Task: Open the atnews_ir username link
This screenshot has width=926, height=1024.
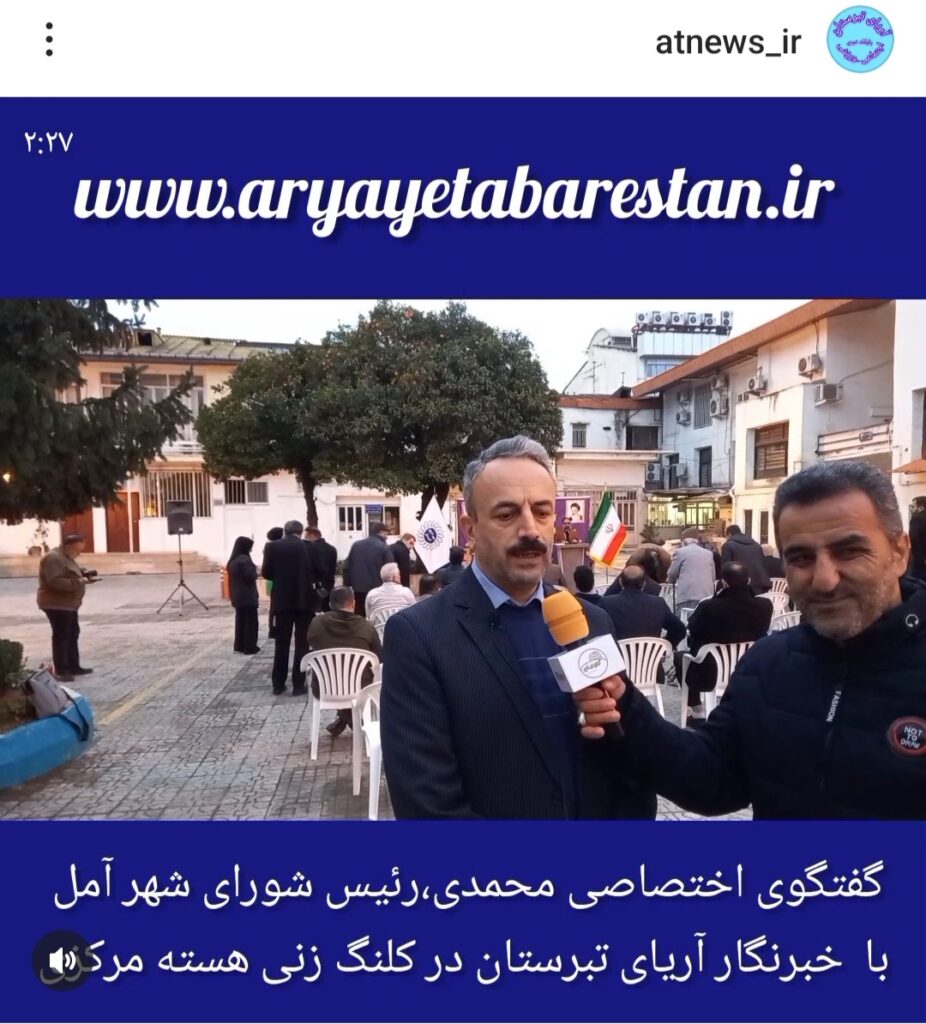Action: (728, 42)
